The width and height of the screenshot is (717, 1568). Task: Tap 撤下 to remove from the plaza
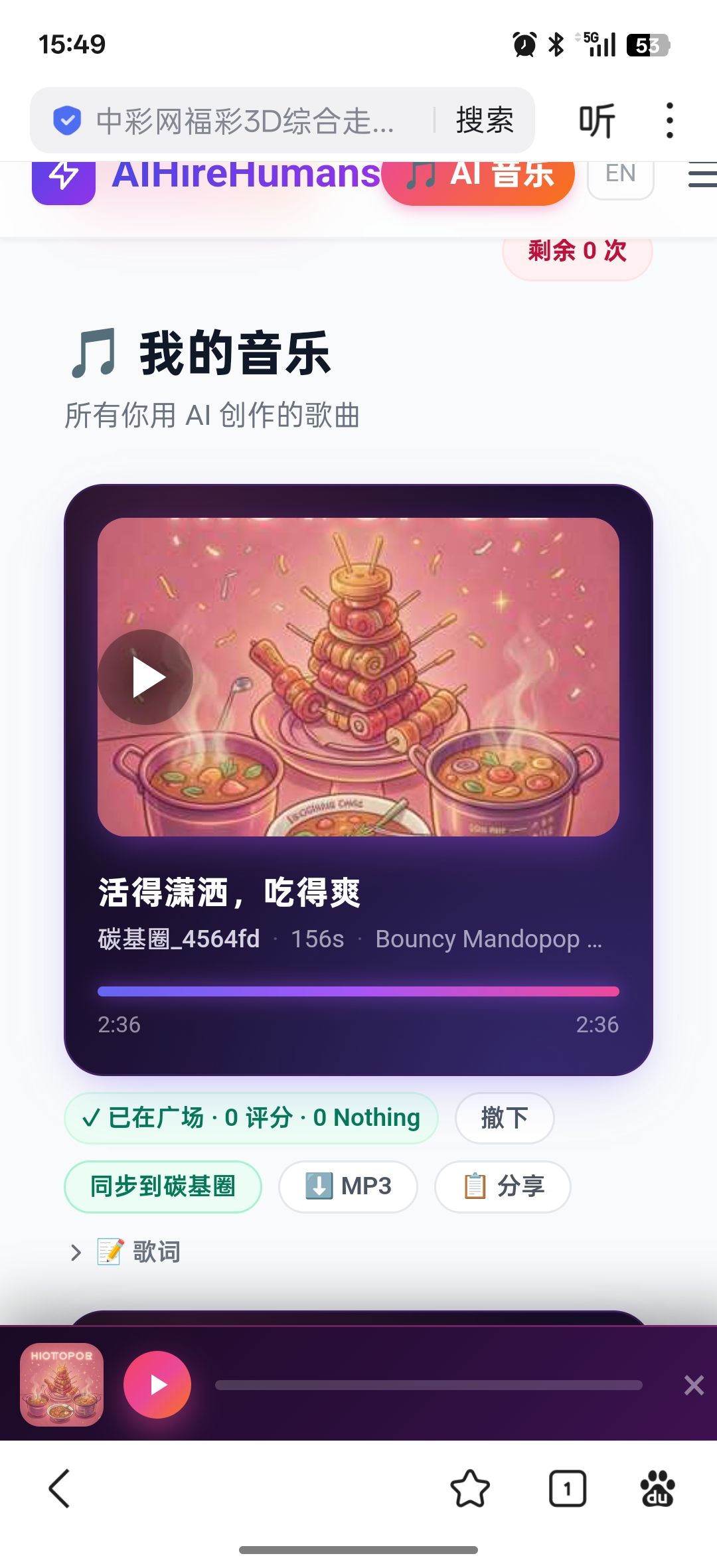tap(505, 1118)
